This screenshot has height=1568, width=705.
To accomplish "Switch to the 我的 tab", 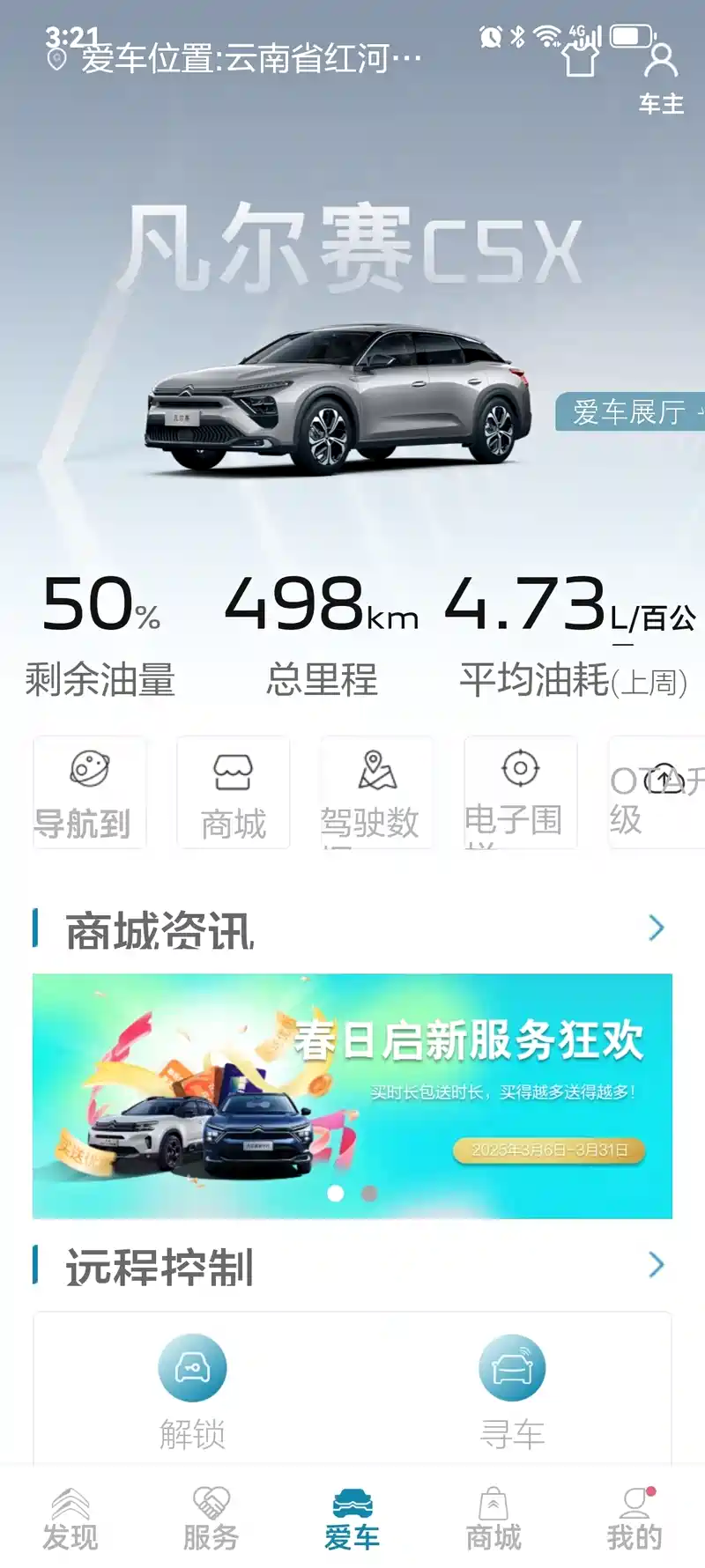I will coord(634,1519).
